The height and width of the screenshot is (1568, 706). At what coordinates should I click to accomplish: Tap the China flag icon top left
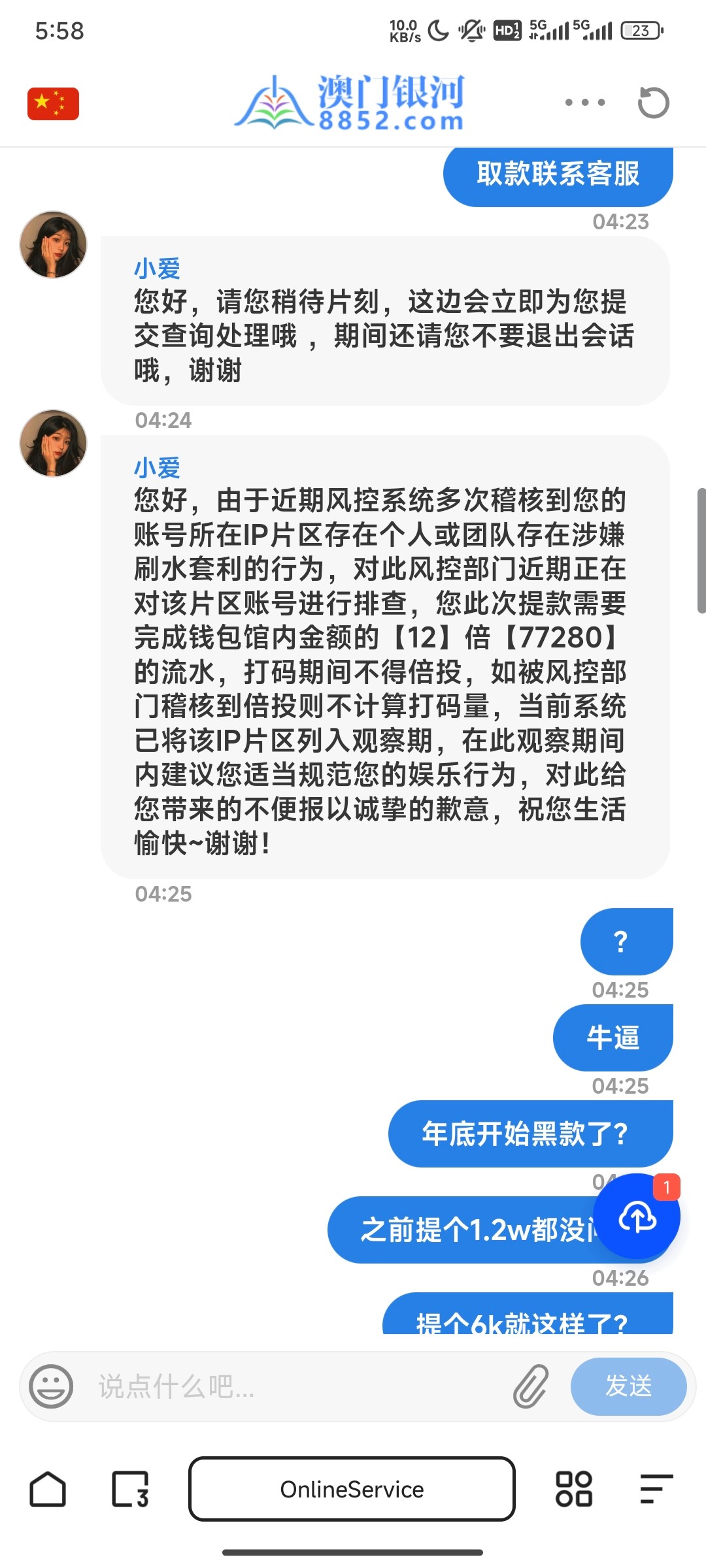(x=52, y=103)
